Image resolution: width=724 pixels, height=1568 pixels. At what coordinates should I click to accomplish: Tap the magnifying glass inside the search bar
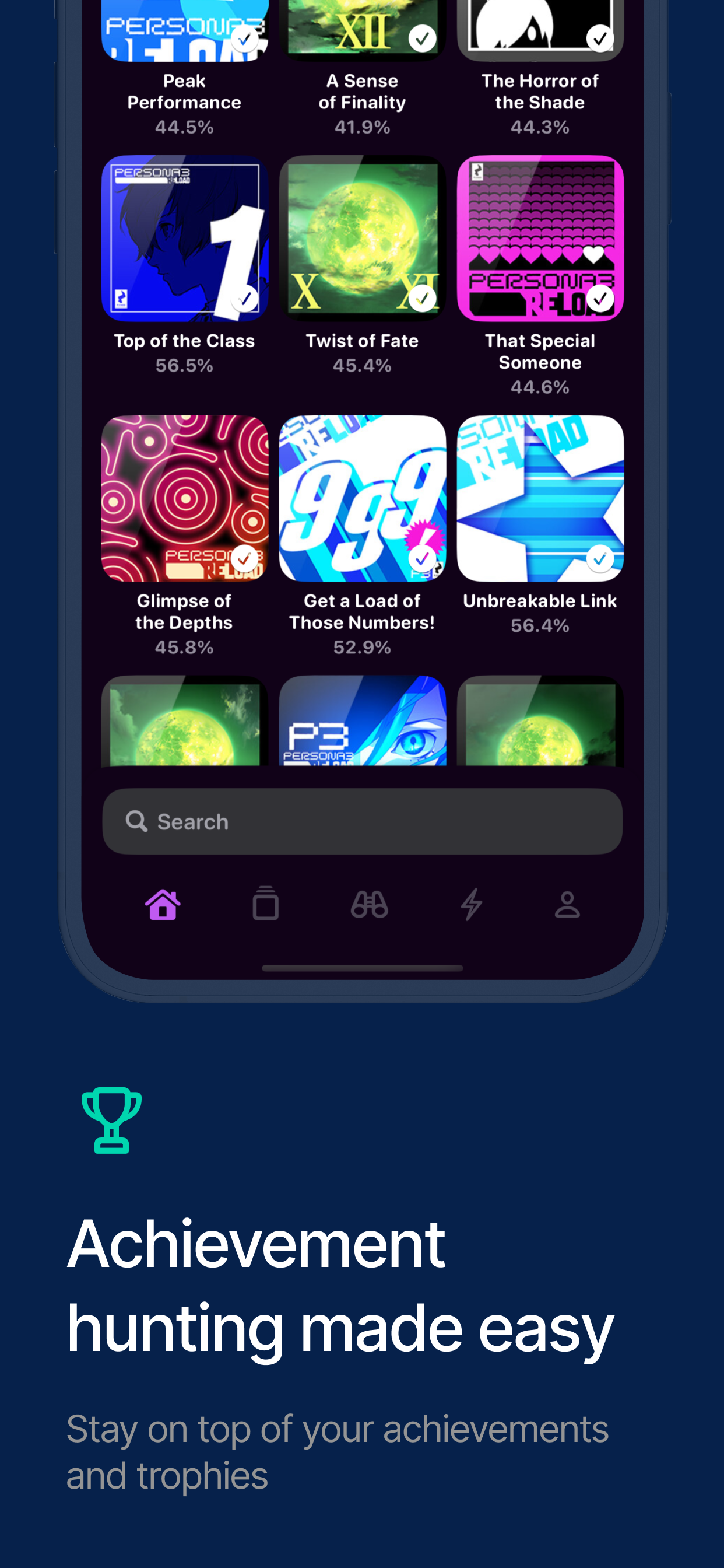[137, 821]
